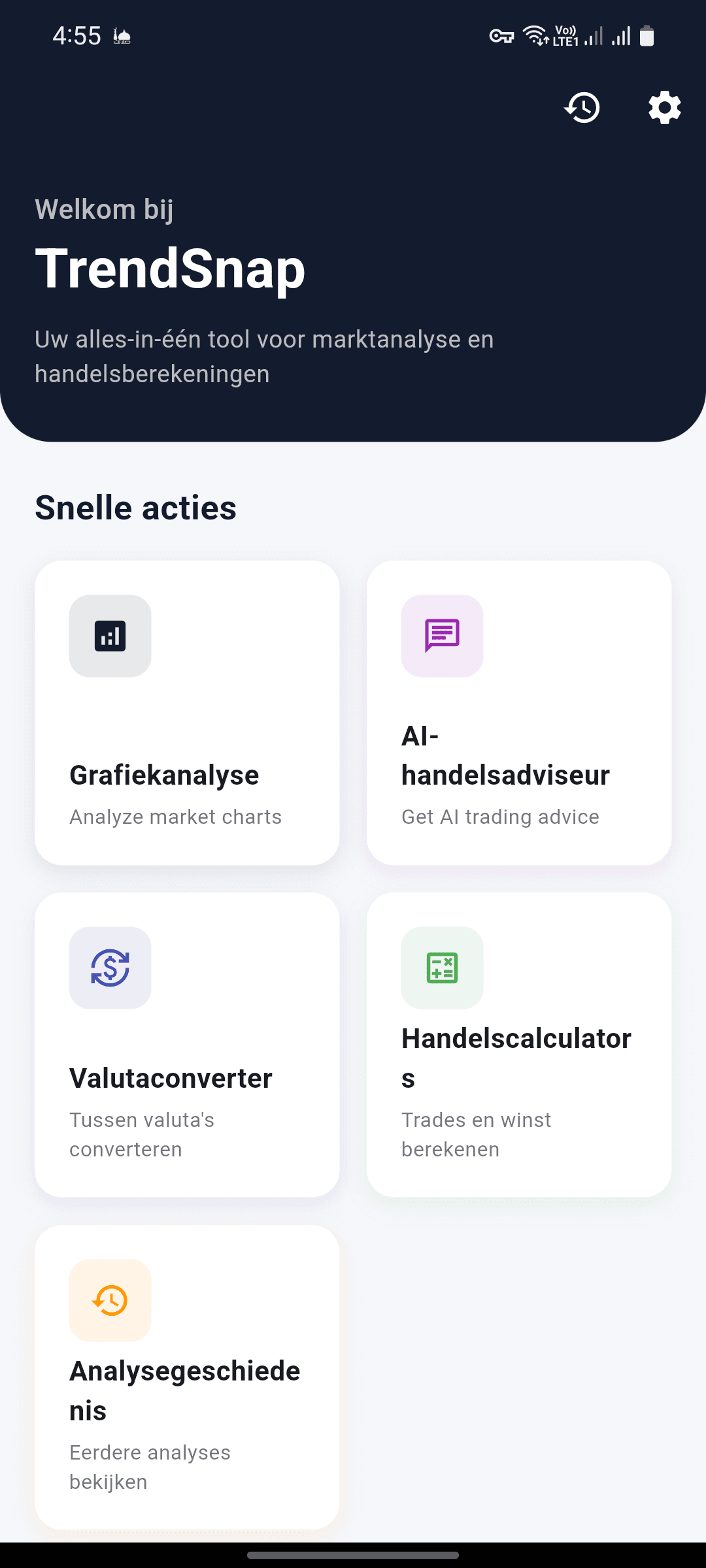The width and height of the screenshot is (706, 1568).
Task: Tap the key icon in the status bar
Action: 501,37
